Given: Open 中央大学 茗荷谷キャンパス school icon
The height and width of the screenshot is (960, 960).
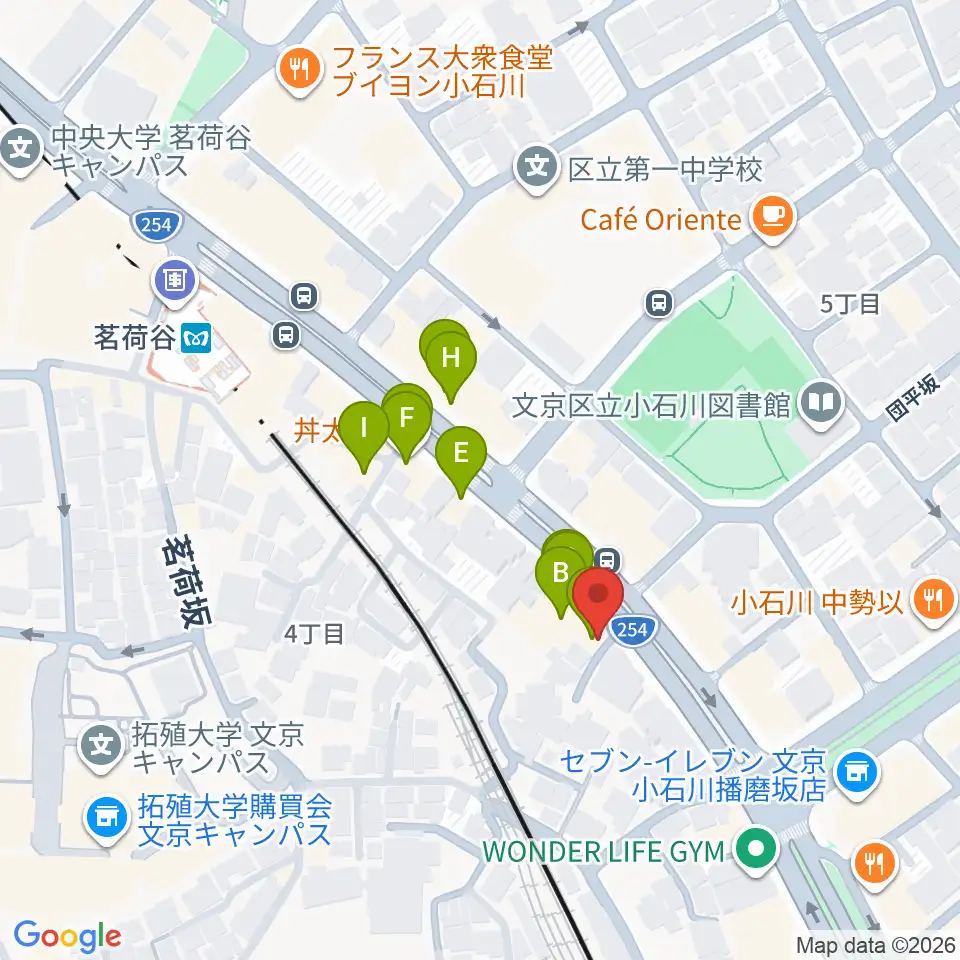Looking at the screenshot, I should tap(20, 150).
